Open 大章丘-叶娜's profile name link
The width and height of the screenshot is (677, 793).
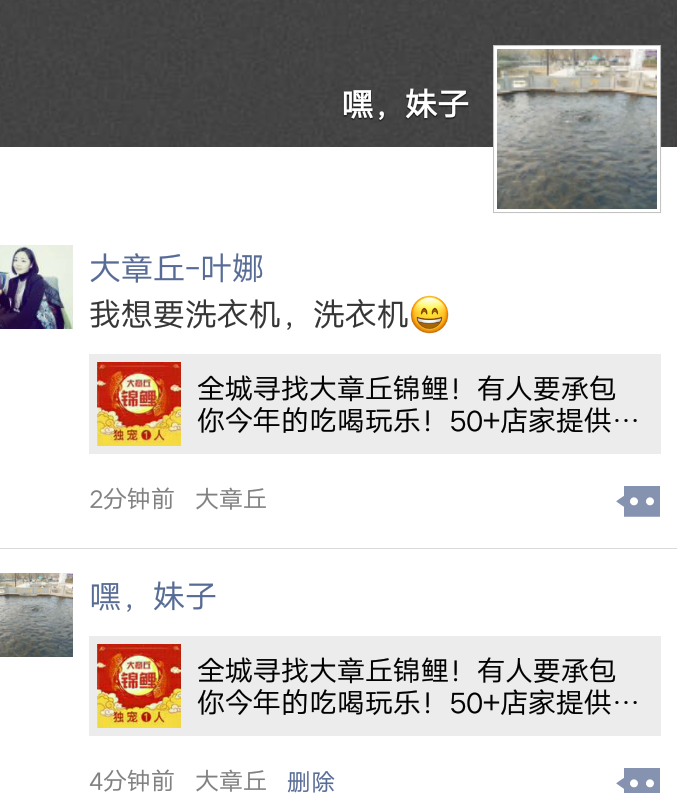[177, 268]
